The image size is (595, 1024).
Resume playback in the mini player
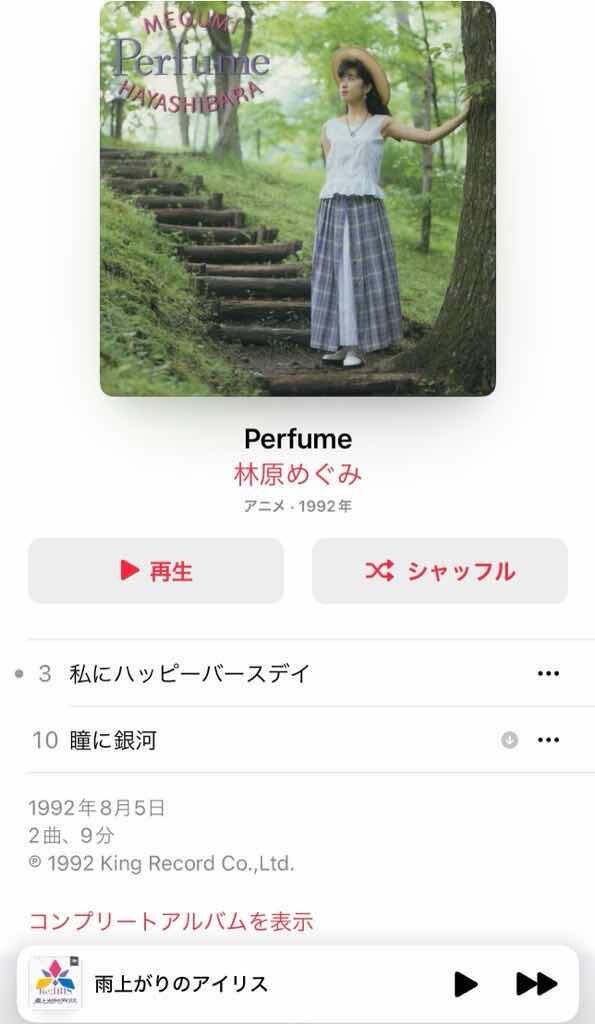[465, 984]
